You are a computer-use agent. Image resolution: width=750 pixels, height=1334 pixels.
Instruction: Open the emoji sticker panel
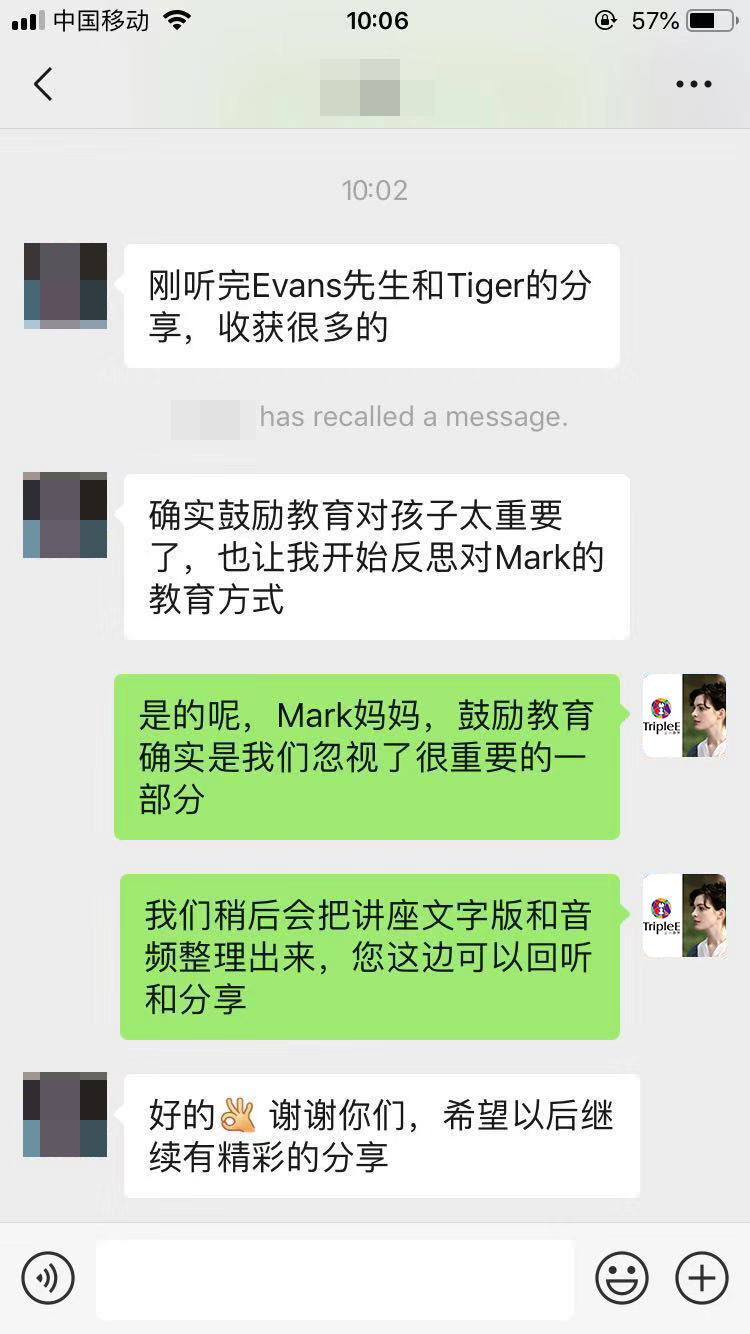point(622,1277)
